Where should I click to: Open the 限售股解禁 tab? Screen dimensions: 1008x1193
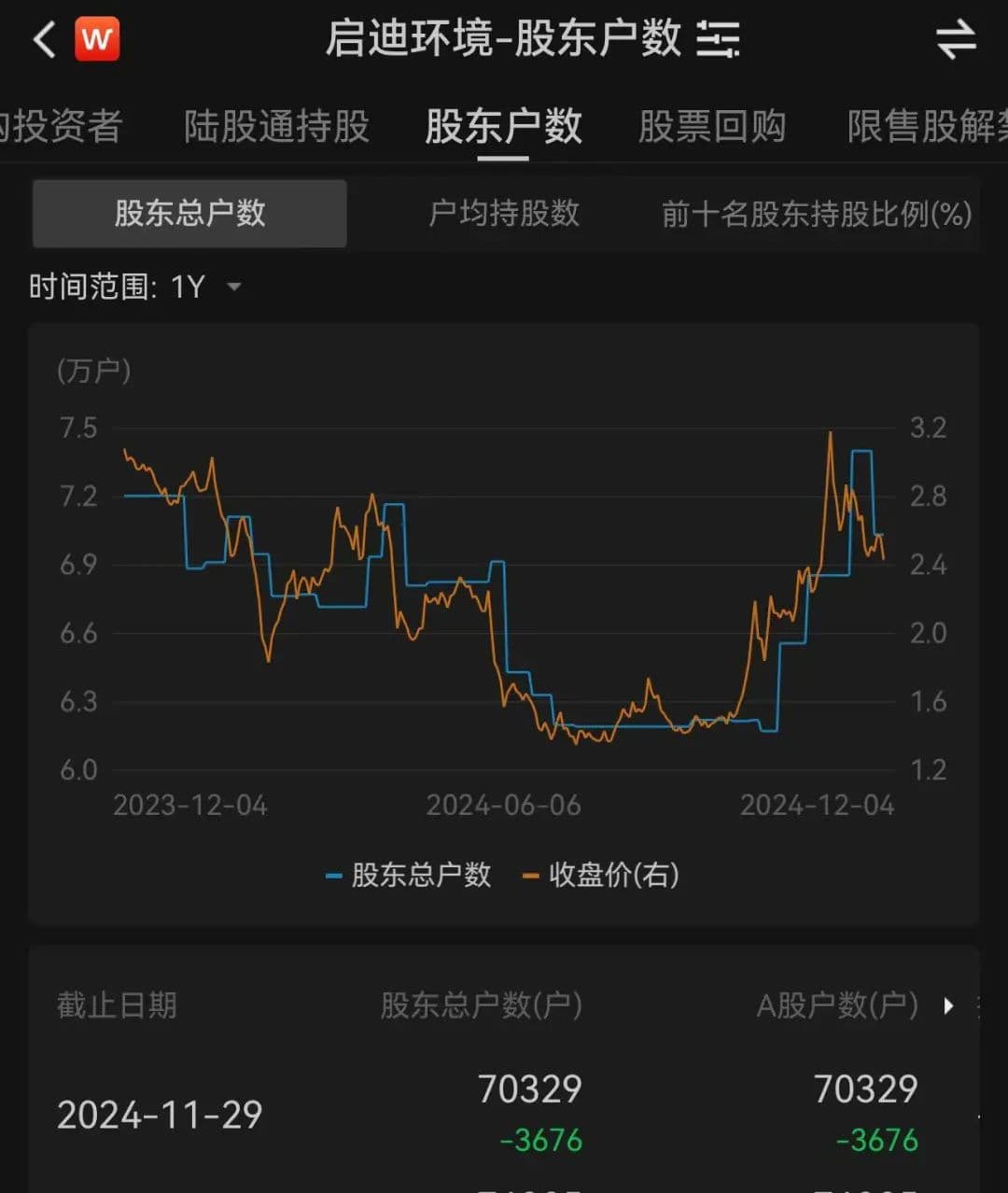(926, 127)
